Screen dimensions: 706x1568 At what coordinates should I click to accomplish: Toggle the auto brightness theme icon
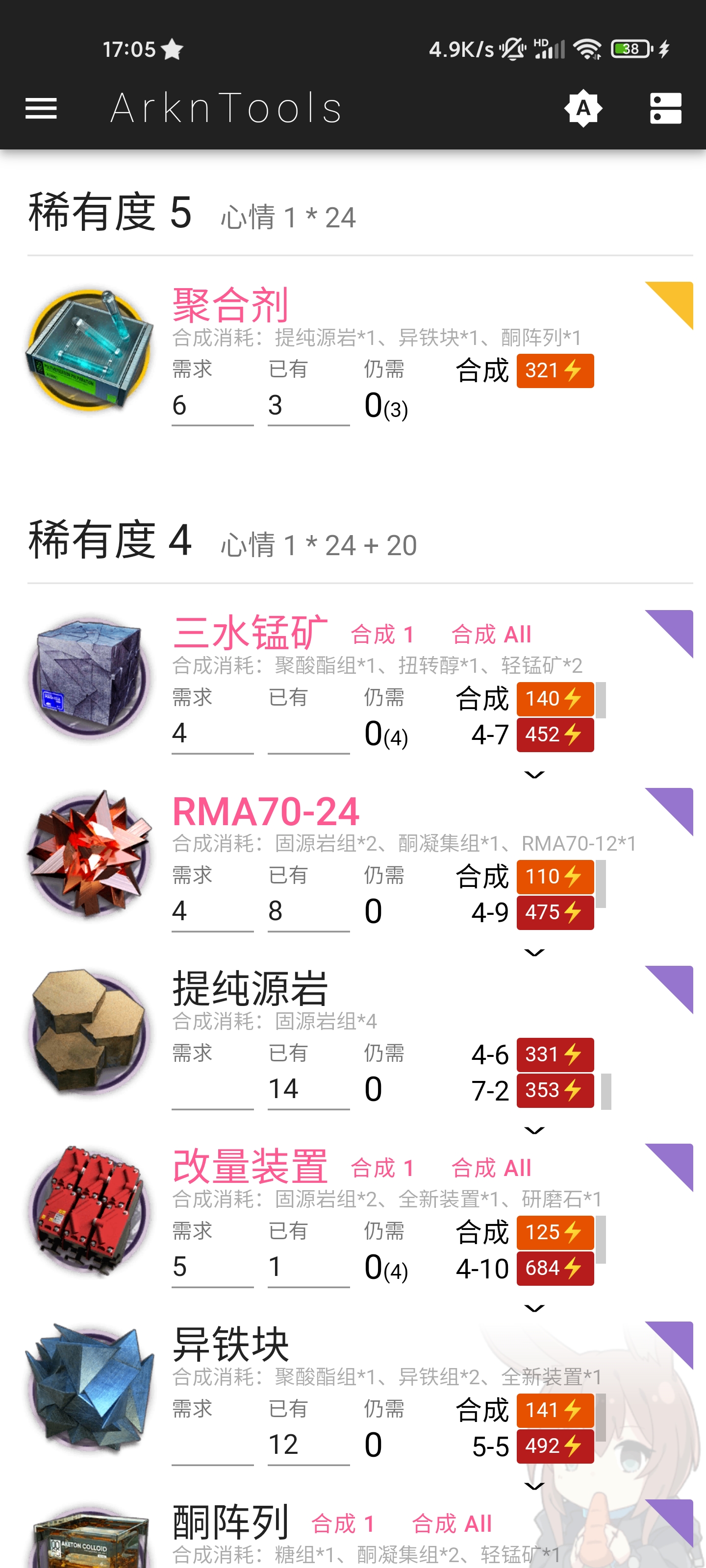[x=583, y=109]
